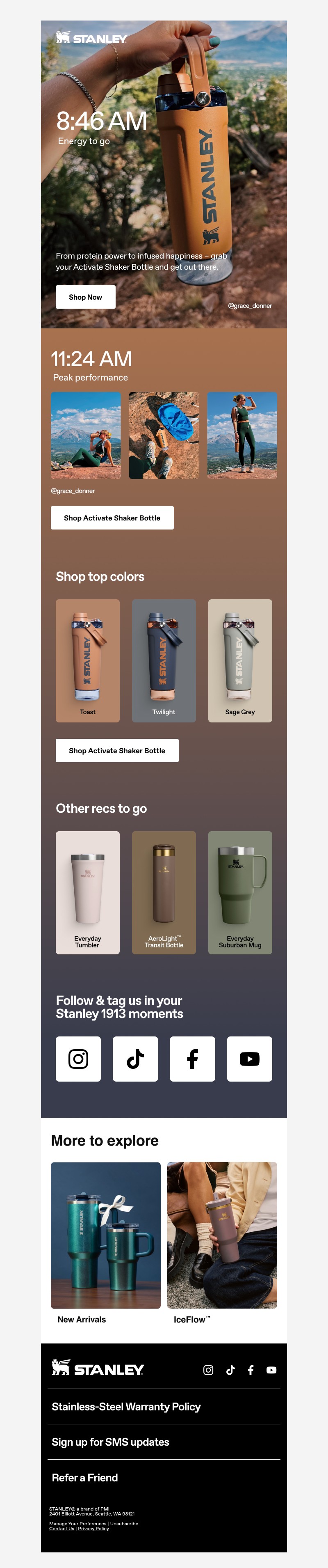Open Stanley's TikTok from the large tile
Image resolution: width=328 pixels, height=1568 pixels.
tap(135, 1059)
